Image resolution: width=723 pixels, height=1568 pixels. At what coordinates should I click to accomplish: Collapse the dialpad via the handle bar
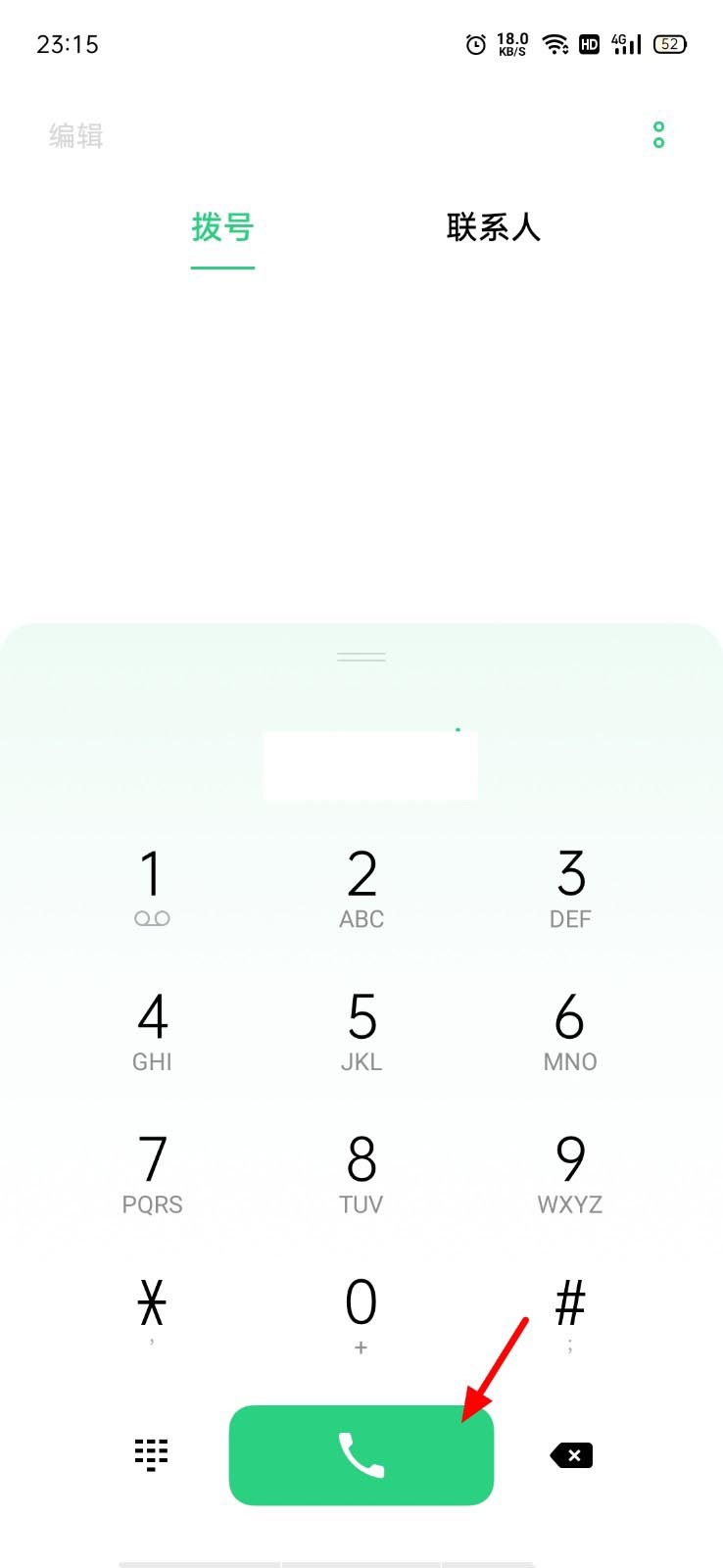[x=361, y=656]
